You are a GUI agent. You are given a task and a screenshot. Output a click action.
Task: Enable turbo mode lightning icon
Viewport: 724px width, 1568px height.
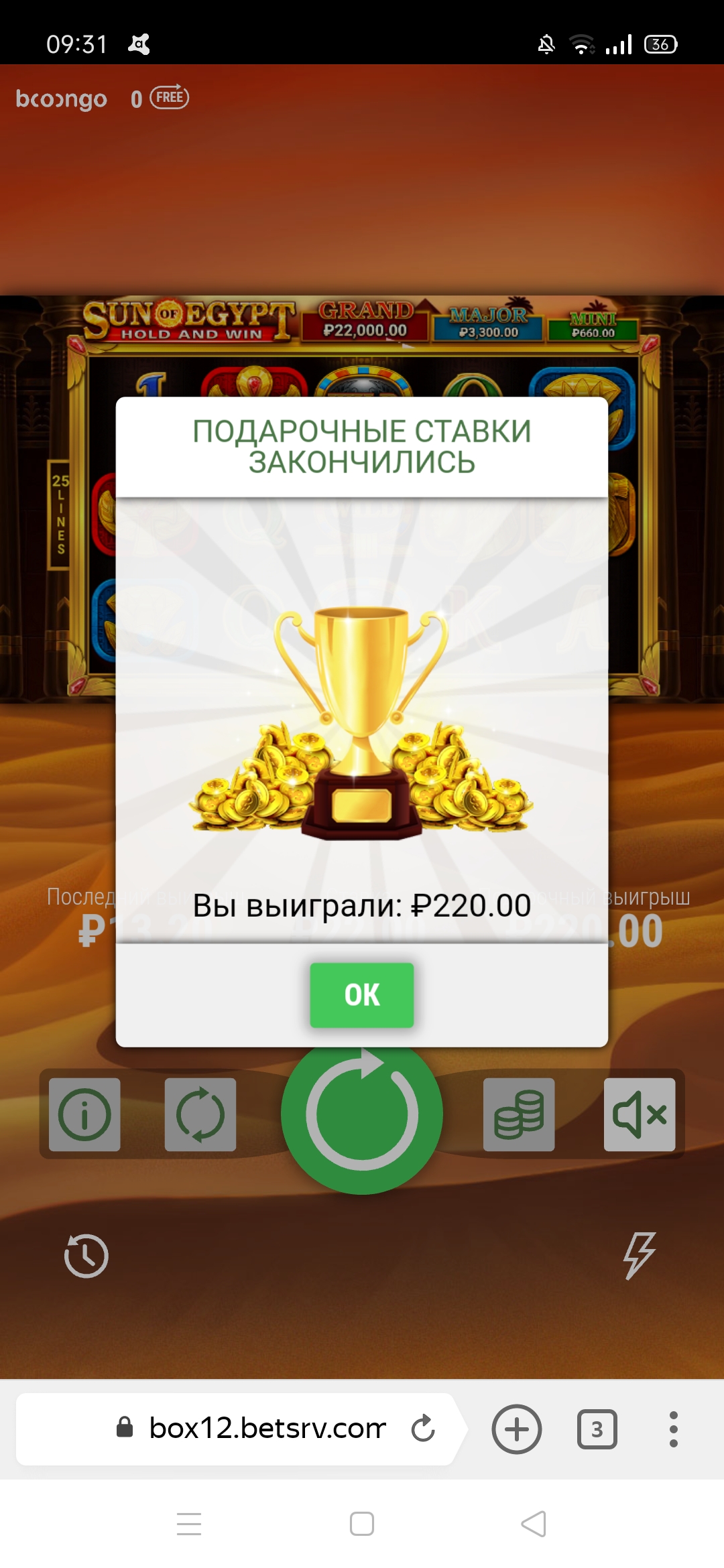pyautogui.click(x=639, y=1255)
